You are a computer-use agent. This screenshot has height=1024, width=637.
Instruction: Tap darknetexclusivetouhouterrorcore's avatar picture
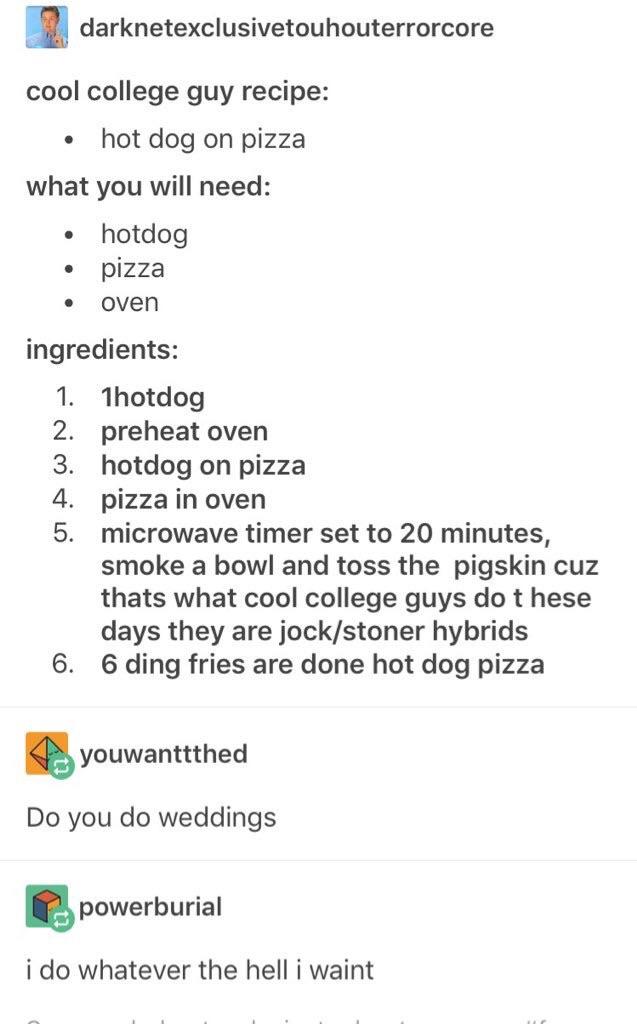[46, 27]
